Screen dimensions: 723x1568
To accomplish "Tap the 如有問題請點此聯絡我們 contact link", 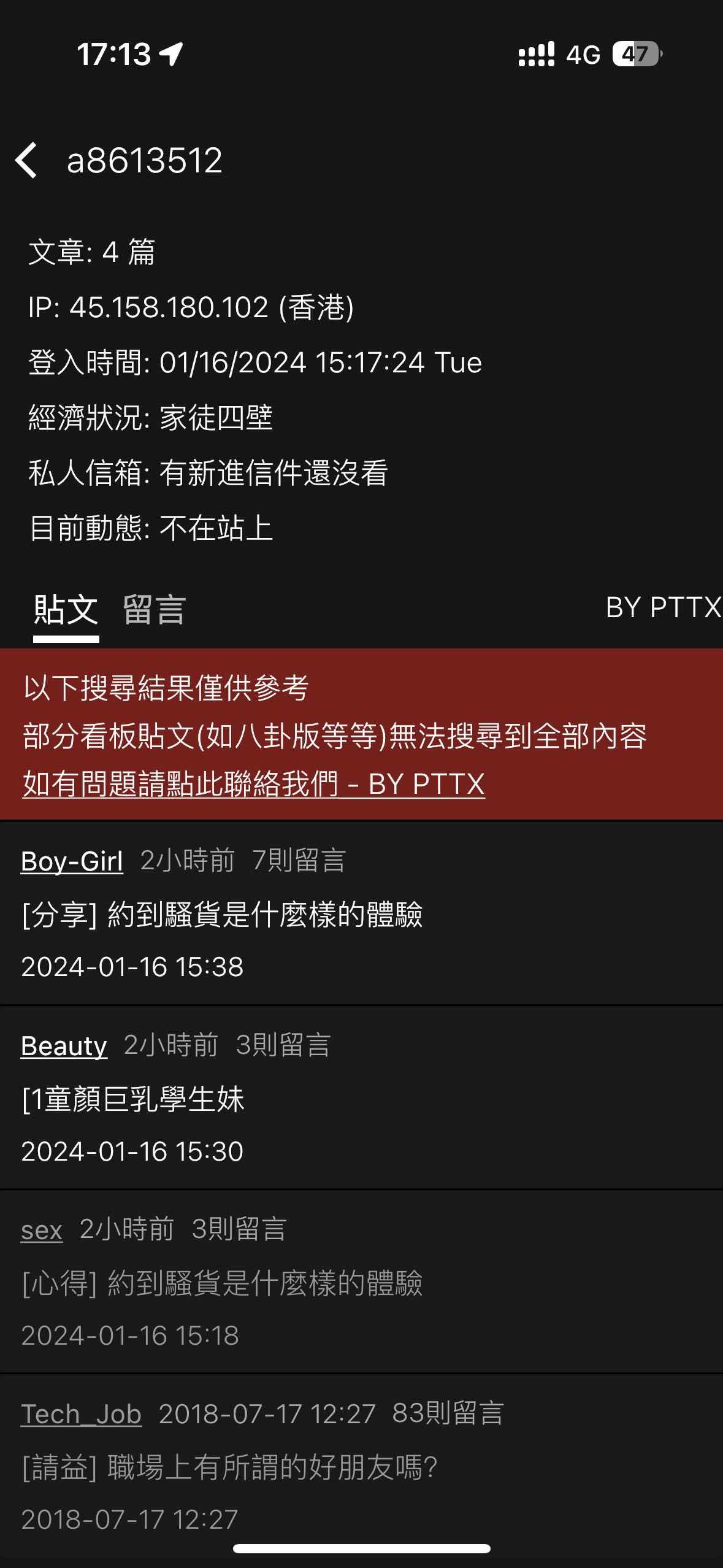I will [253, 784].
